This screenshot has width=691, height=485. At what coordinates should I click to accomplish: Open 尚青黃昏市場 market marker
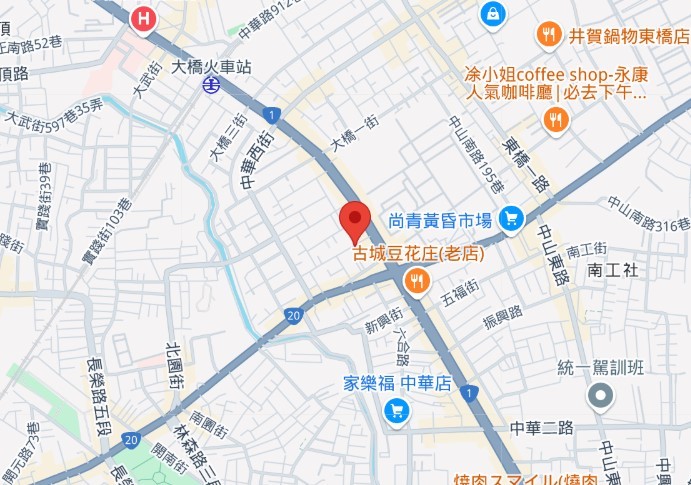pos(512,219)
